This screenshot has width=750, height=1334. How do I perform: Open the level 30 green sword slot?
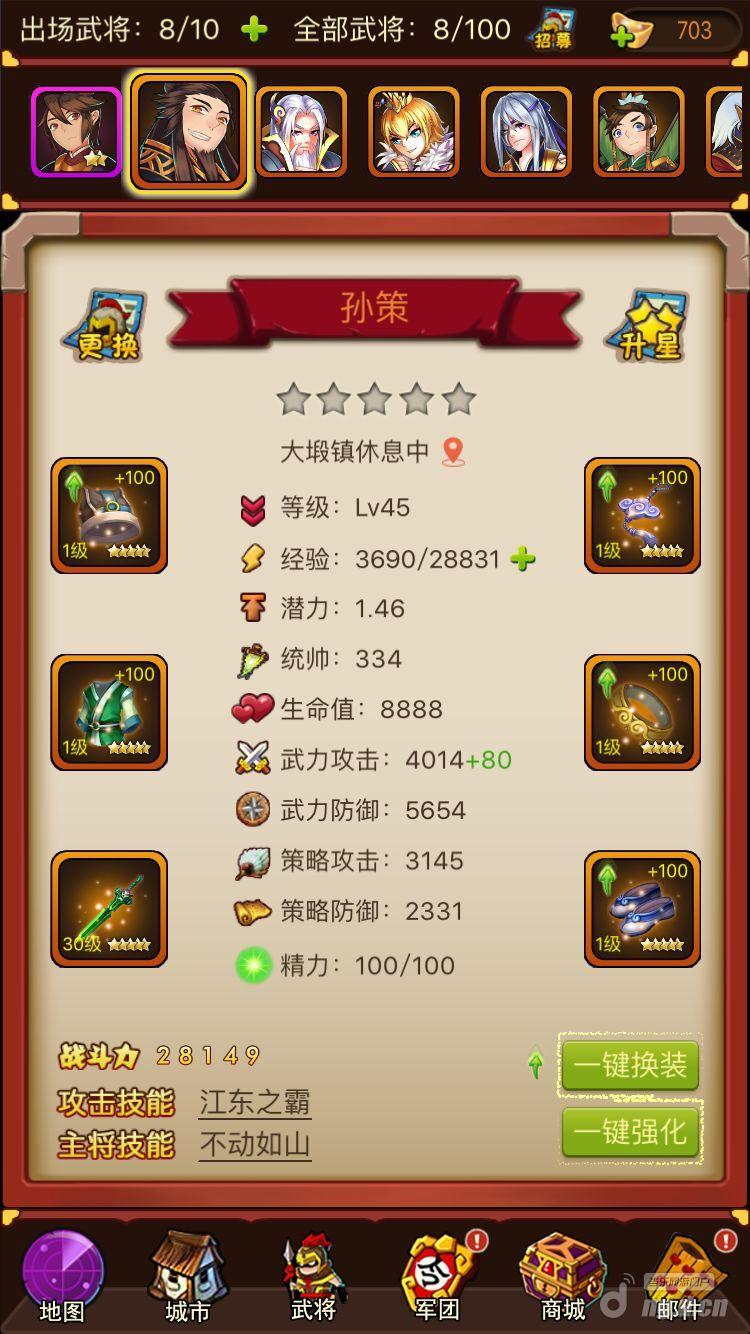pos(109,908)
